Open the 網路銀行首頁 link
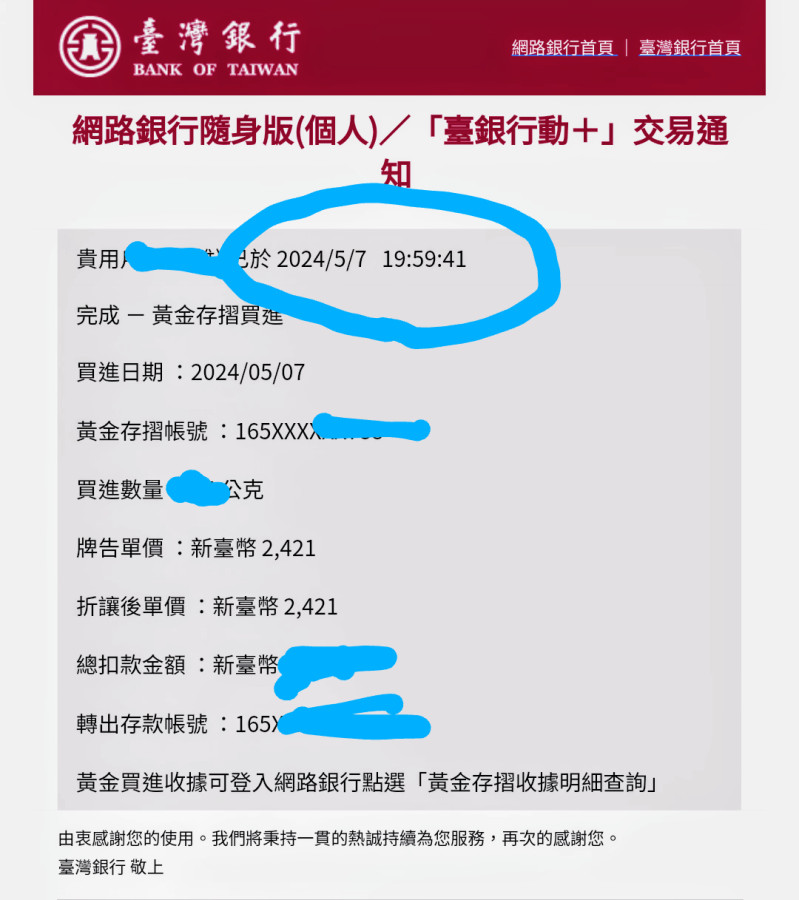The height and width of the screenshot is (900, 799). click(562, 47)
